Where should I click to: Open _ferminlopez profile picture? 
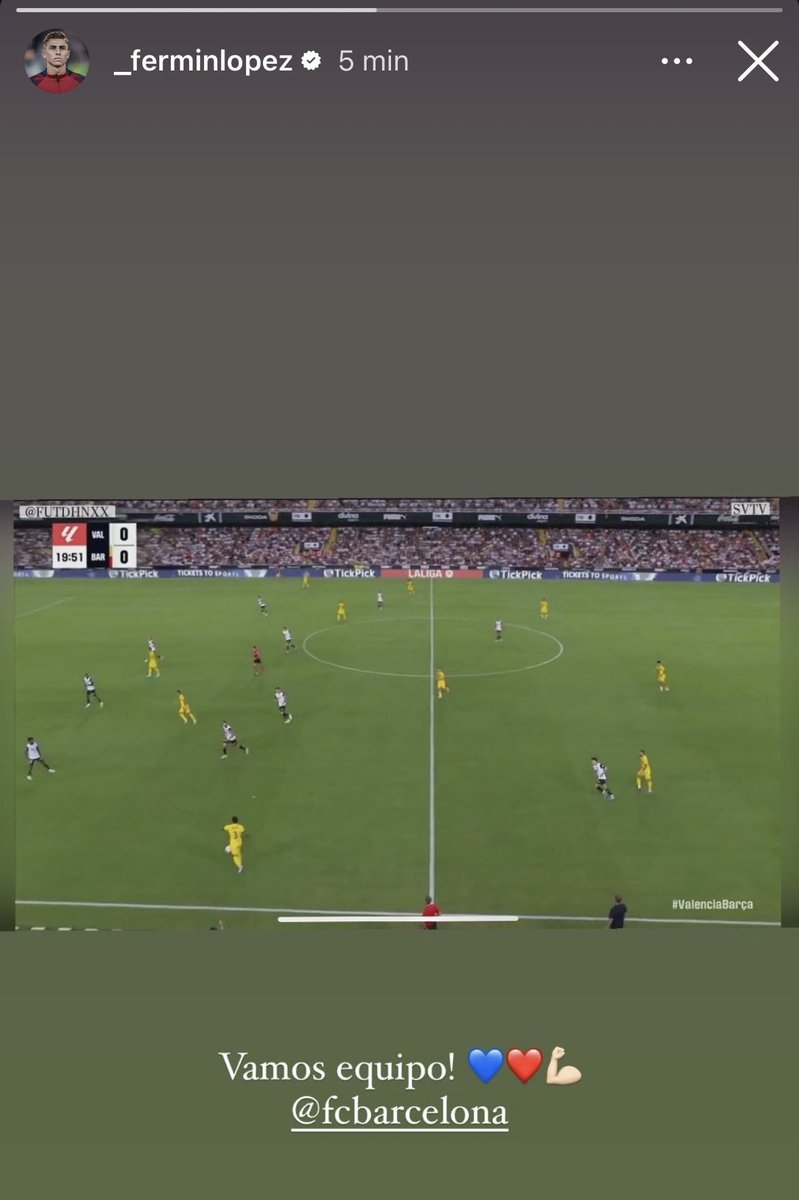point(56,61)
